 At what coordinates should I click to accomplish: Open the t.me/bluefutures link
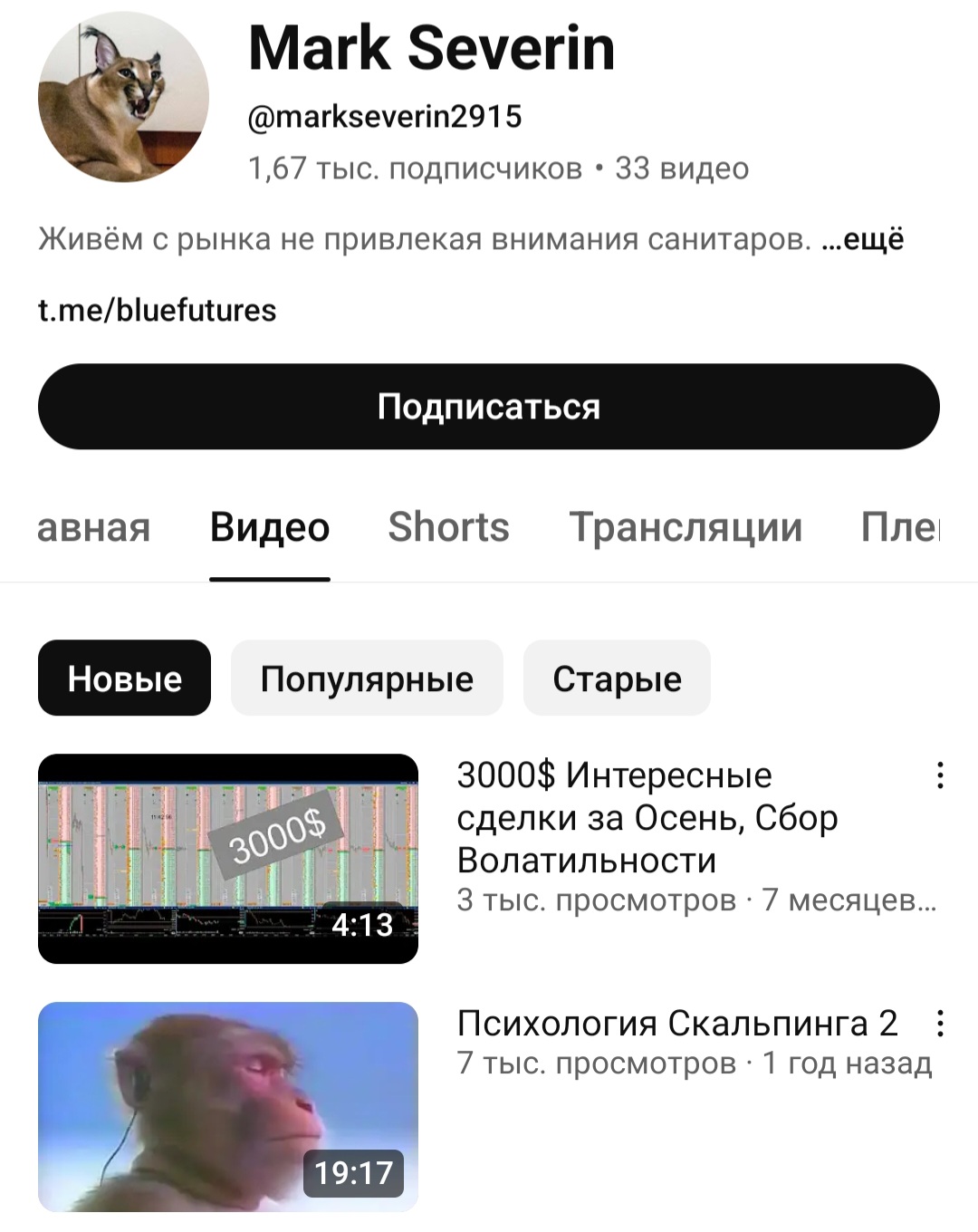coord(157,310)
